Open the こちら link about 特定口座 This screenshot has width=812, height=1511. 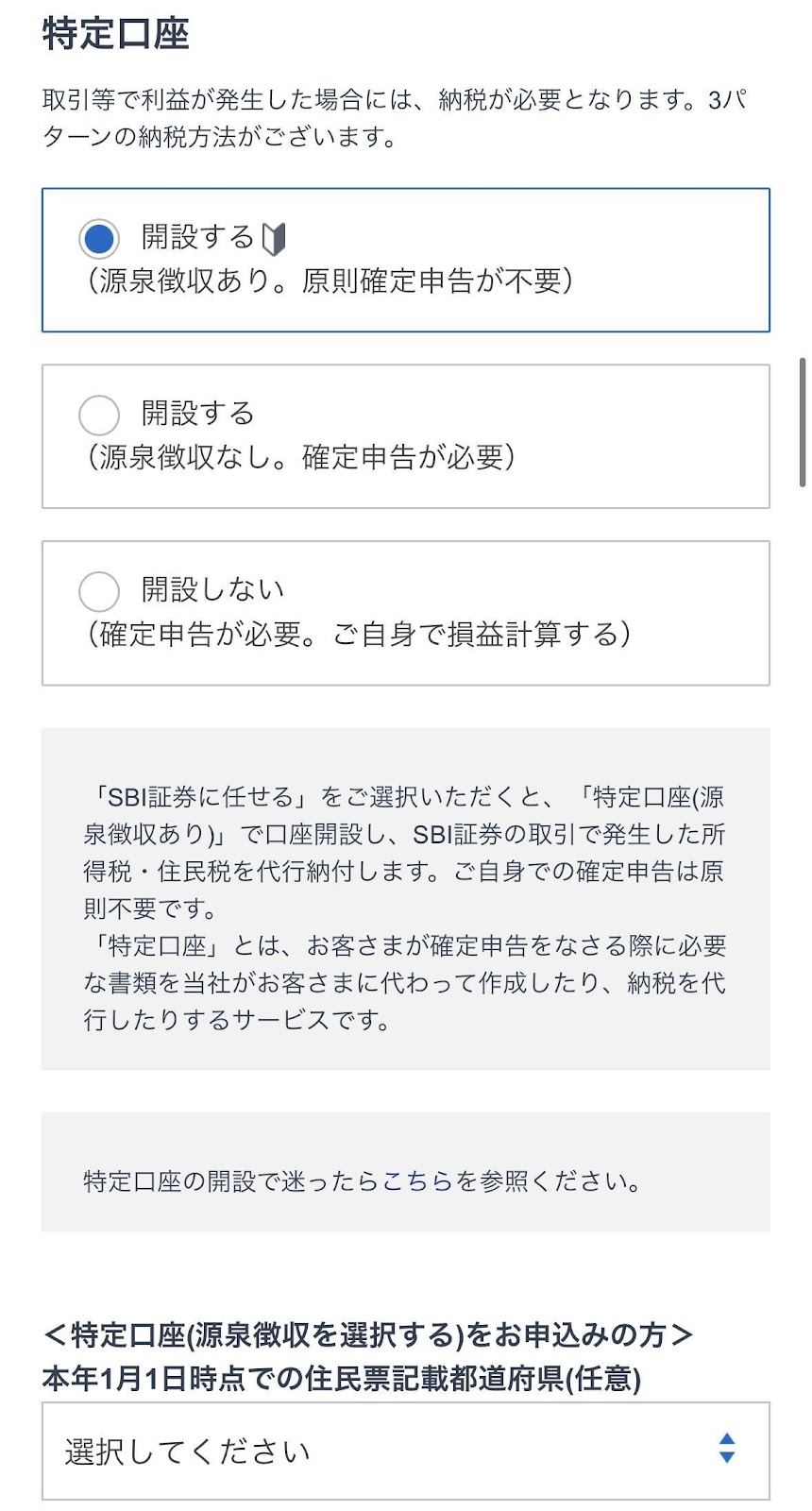[x=417, y=1181]
